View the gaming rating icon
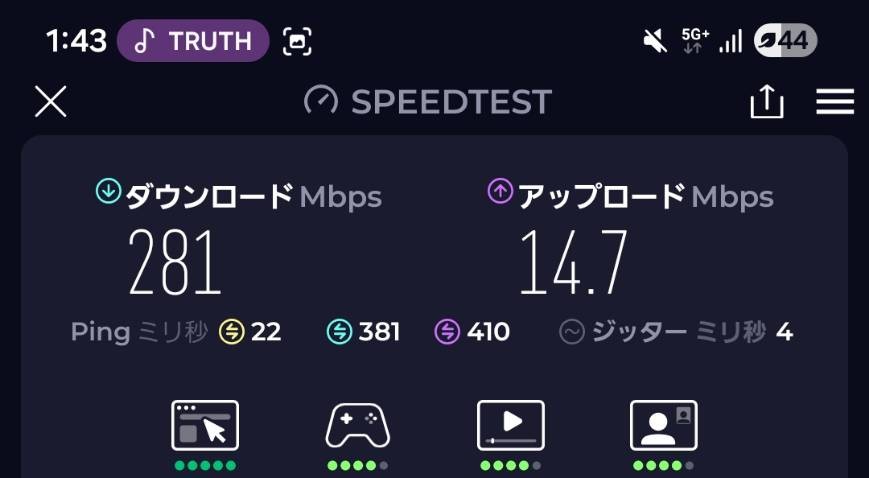869x478 pixels. tap(357, 426)
